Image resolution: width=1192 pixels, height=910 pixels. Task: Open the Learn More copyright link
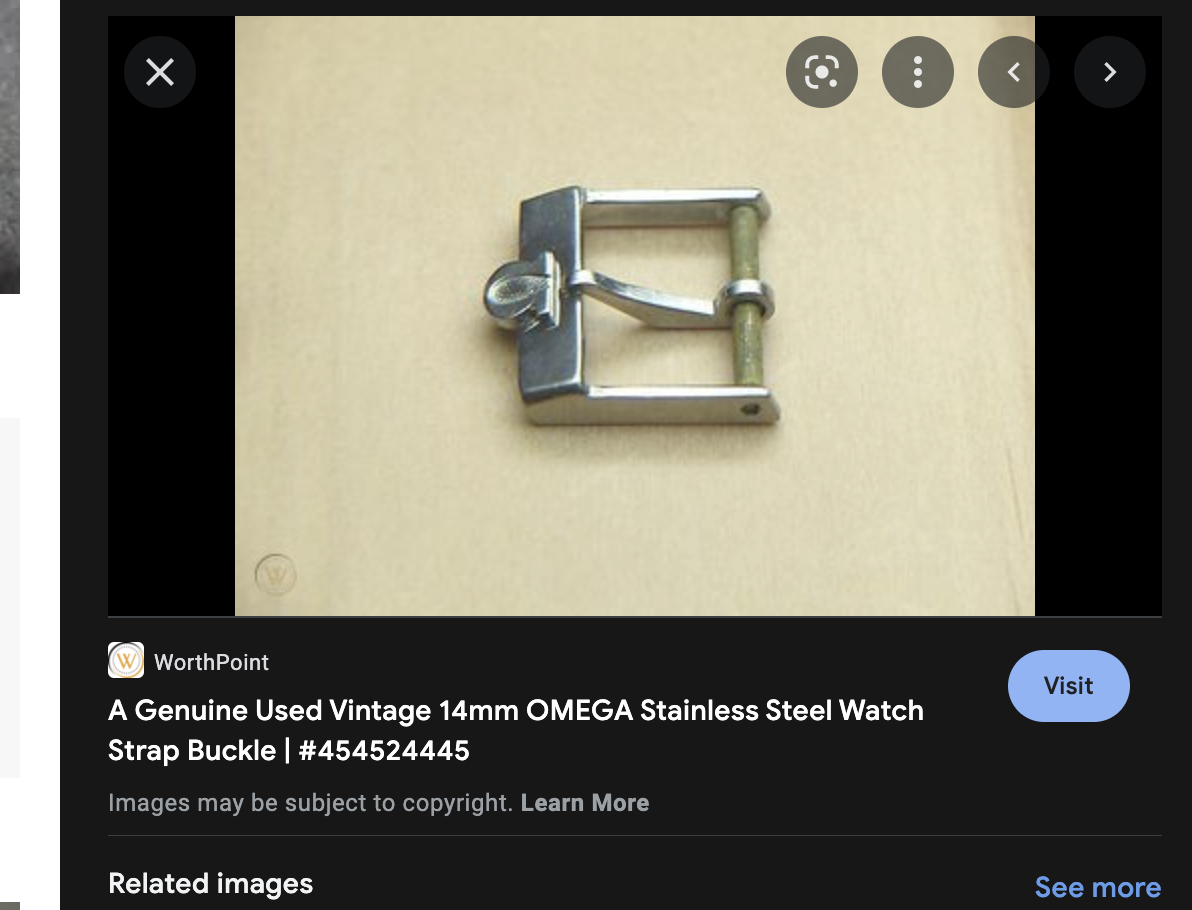coord(584,803)
